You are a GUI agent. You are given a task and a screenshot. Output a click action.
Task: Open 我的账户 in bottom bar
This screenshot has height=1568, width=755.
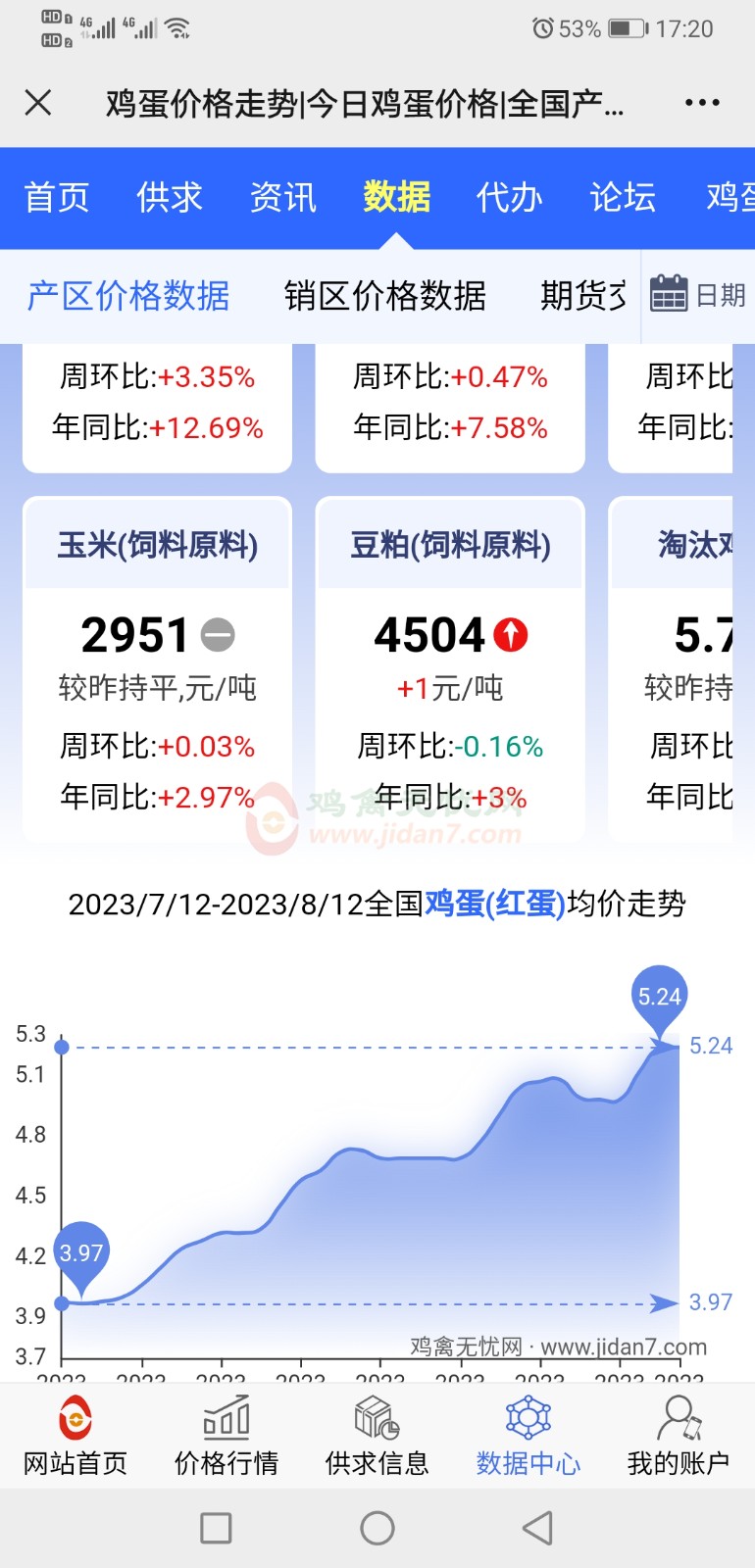tap(679, 1435)
